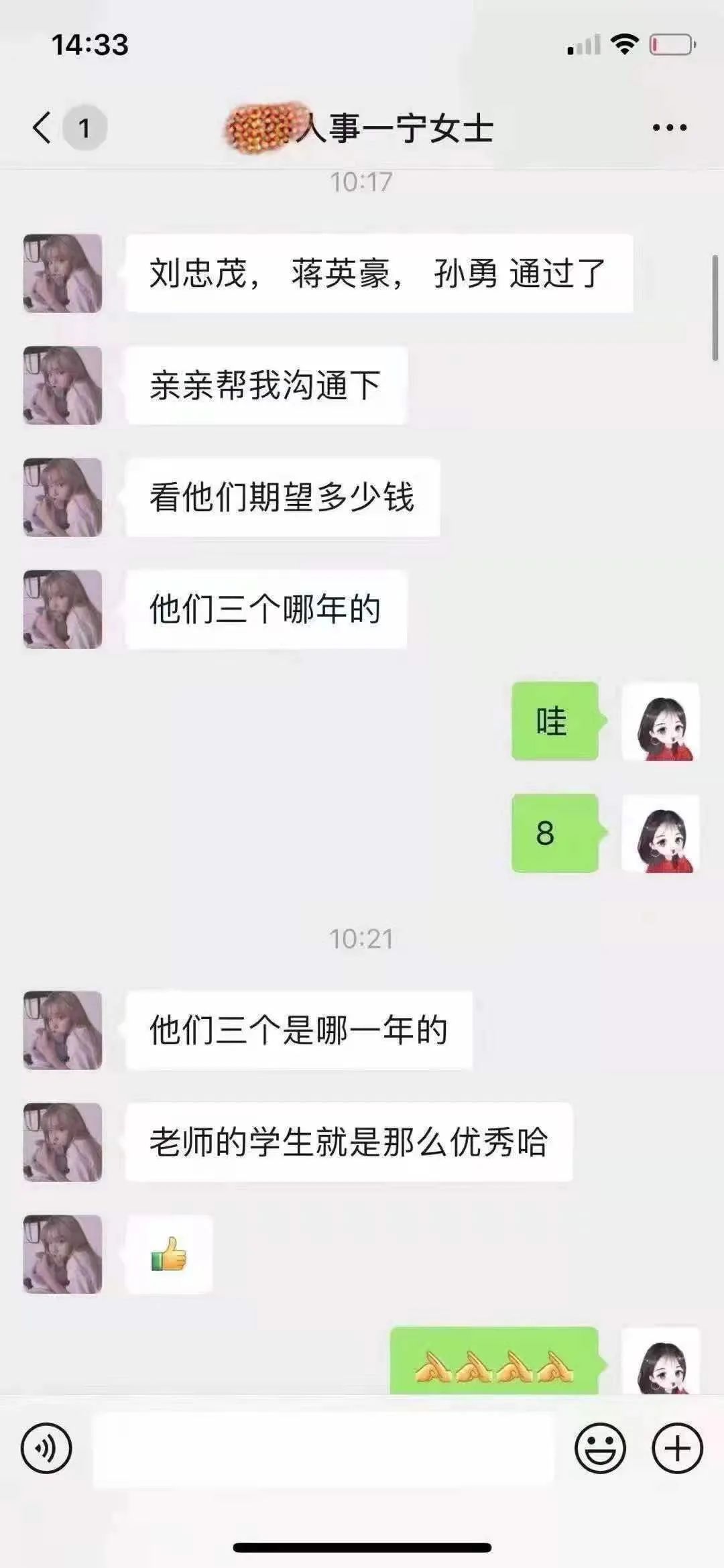
Task: Focus the message text field
Action: point(323,1449)
